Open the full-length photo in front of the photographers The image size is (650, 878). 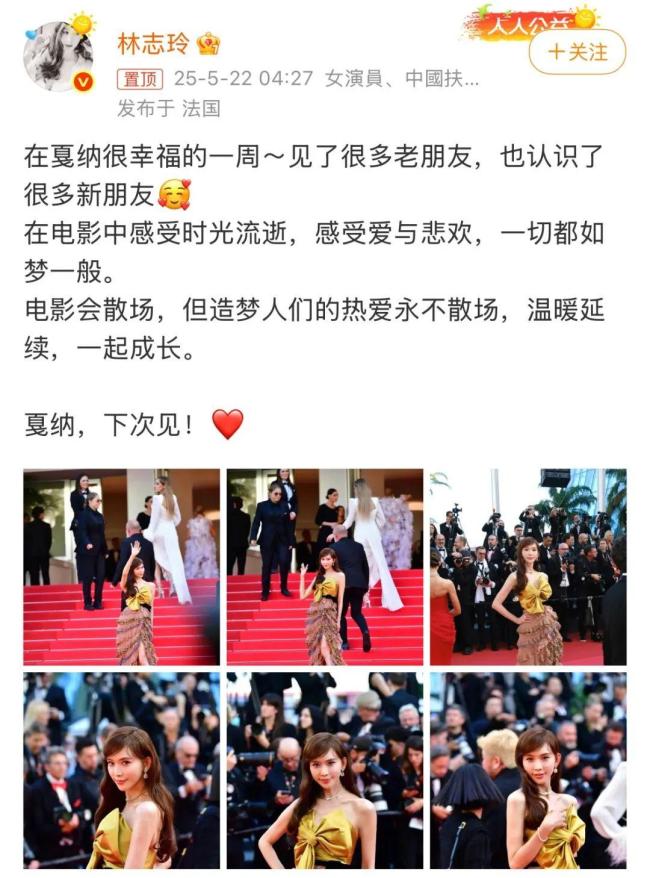528,566
